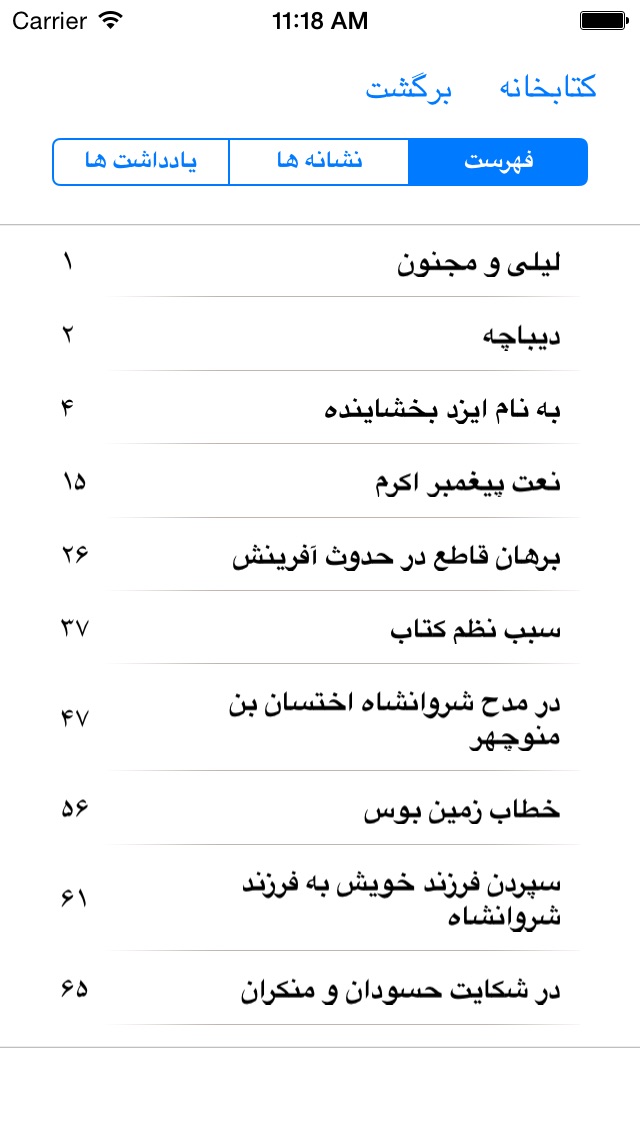Go to خطاب زمین بوس

pyautogui.click(x=320, y=809)
